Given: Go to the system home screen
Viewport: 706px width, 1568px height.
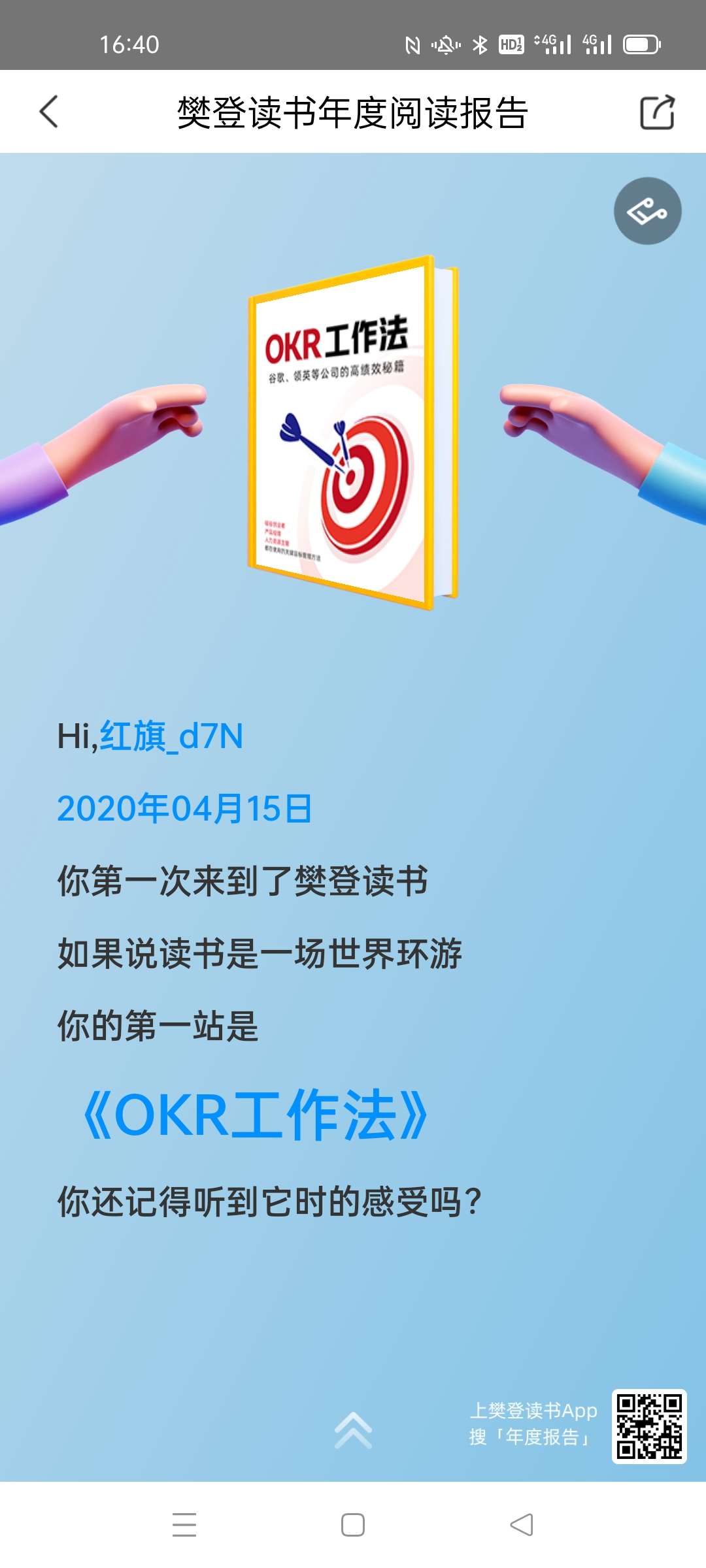Looking at the screenshot, I should point(353,1525).
